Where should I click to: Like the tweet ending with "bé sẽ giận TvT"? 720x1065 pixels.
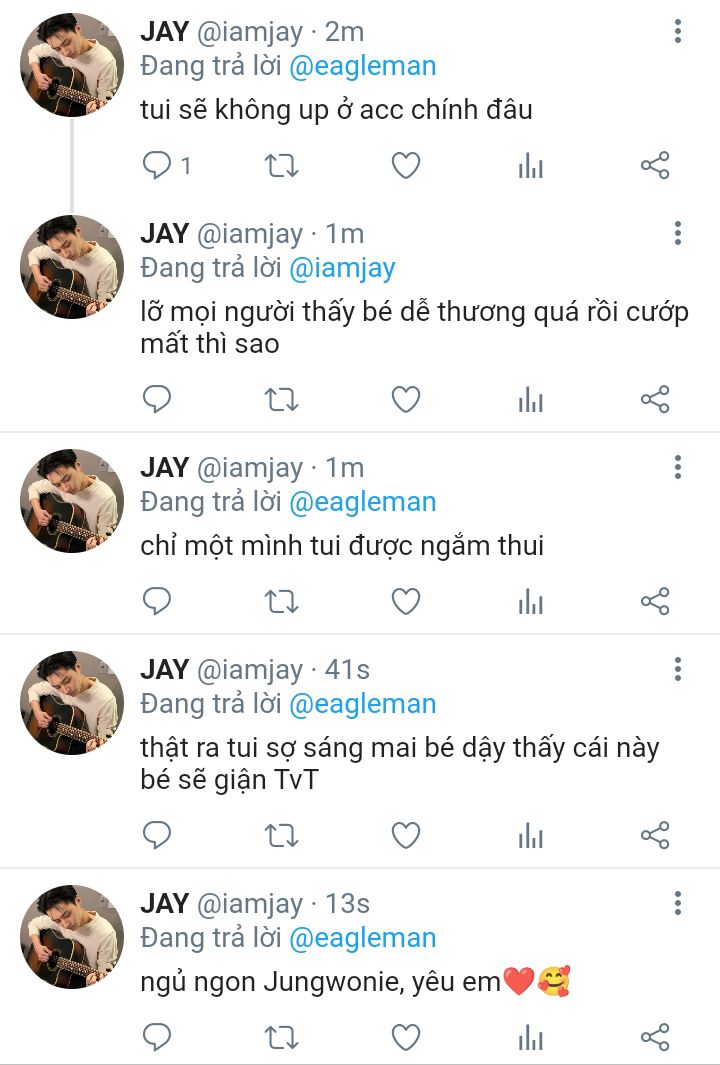(x=405, y=835)
